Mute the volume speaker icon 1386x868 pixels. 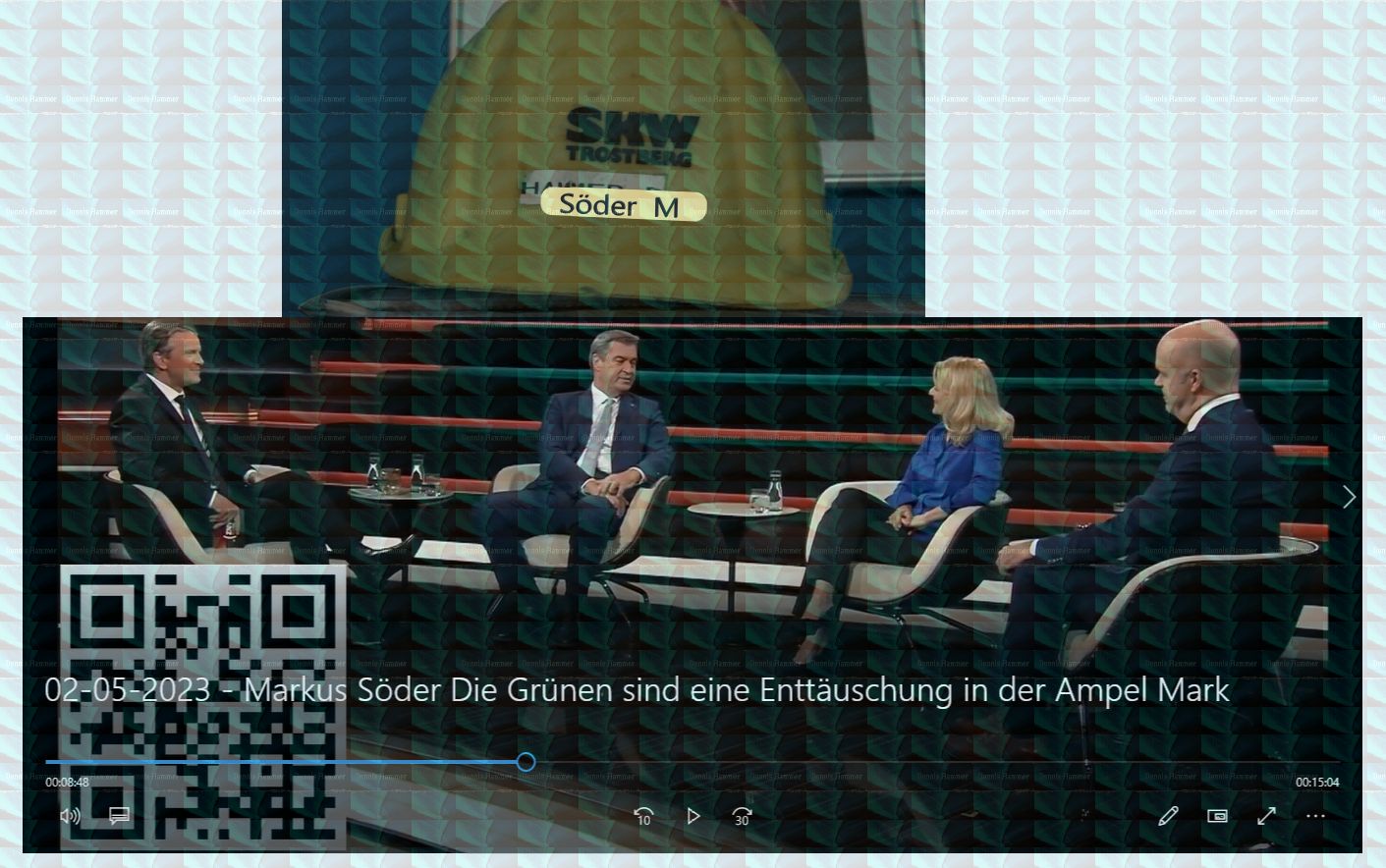70,816
